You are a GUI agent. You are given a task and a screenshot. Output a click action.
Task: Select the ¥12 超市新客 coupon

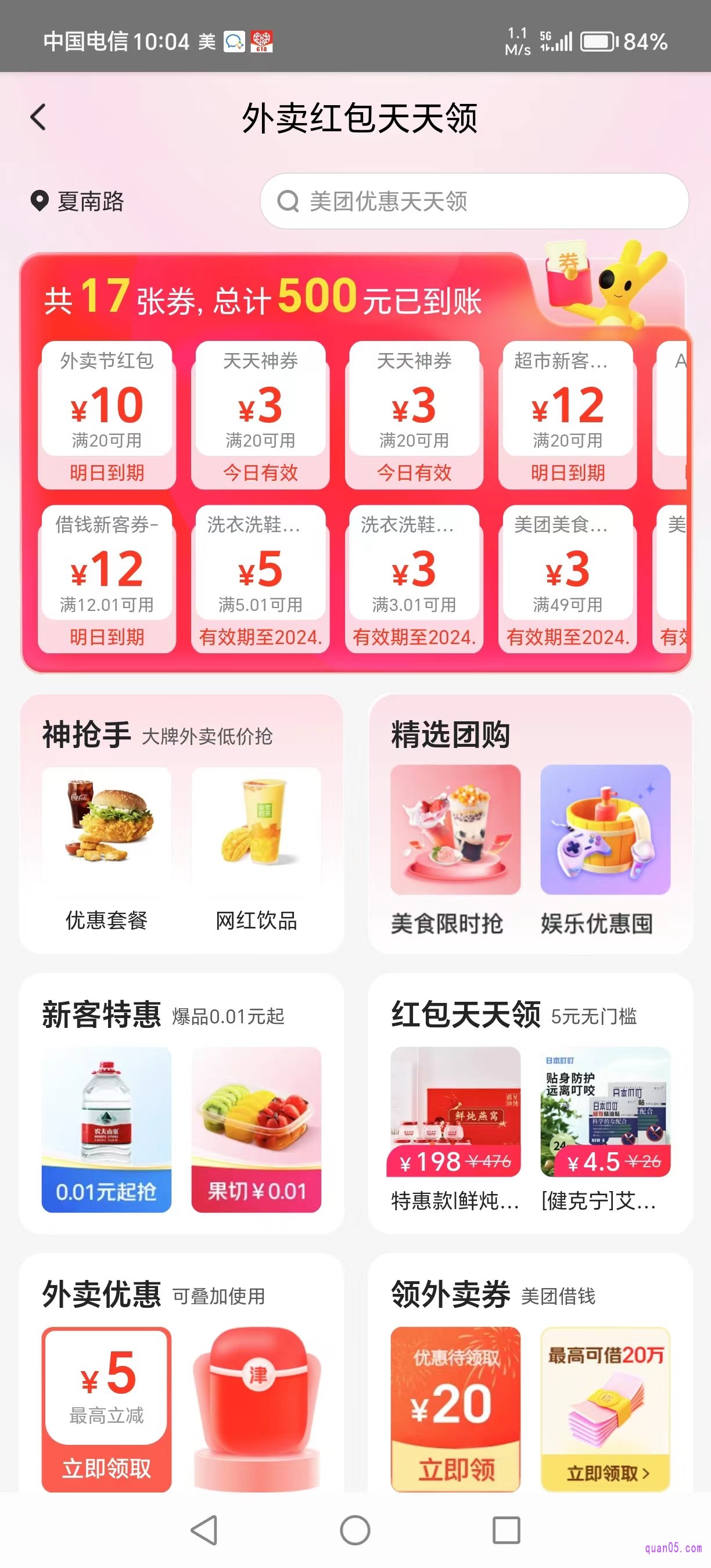click(x=568, y=415)
